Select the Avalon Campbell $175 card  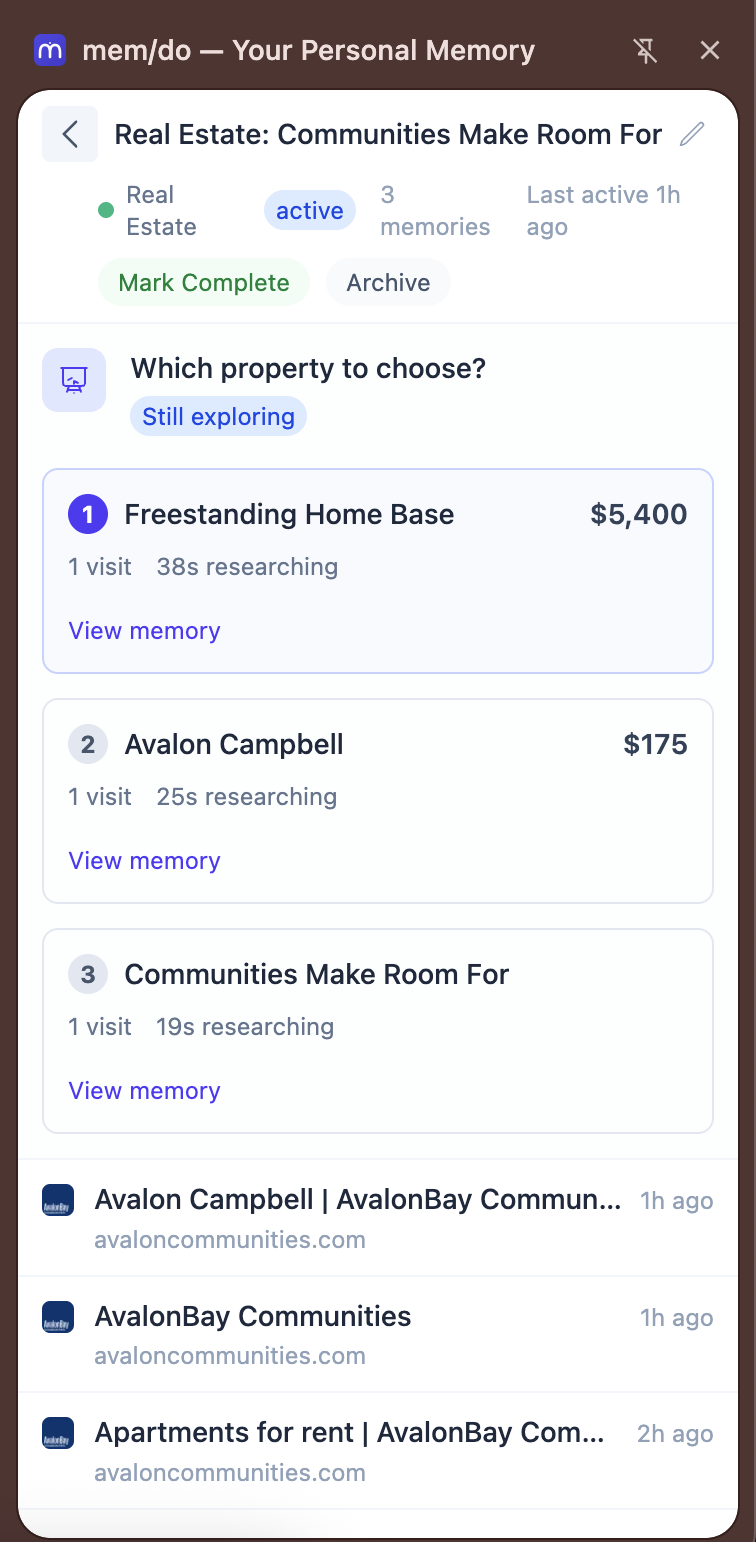pyautogui.click(x=378, y=770)
